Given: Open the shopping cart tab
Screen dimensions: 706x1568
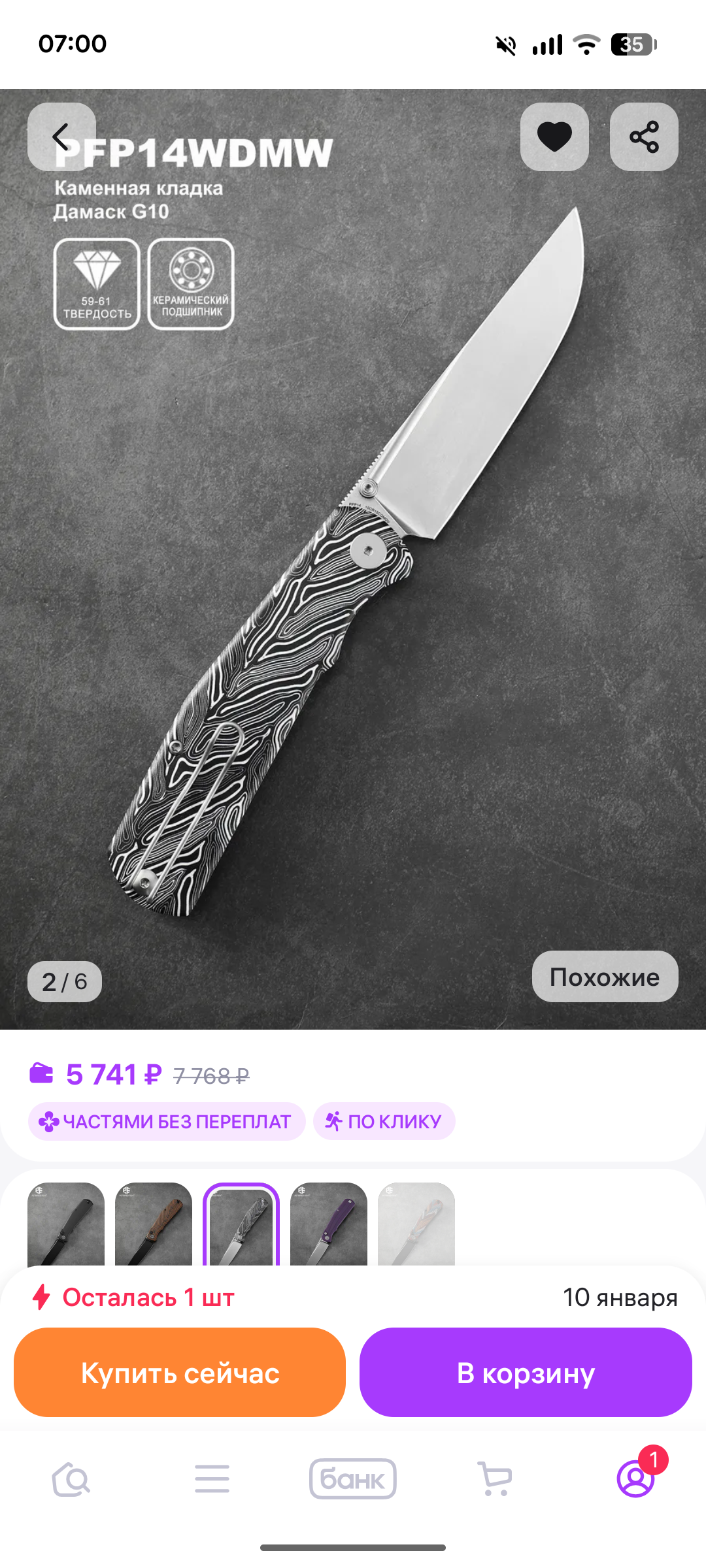Looking at the screenshot, I should click(x=495, y=1479).
